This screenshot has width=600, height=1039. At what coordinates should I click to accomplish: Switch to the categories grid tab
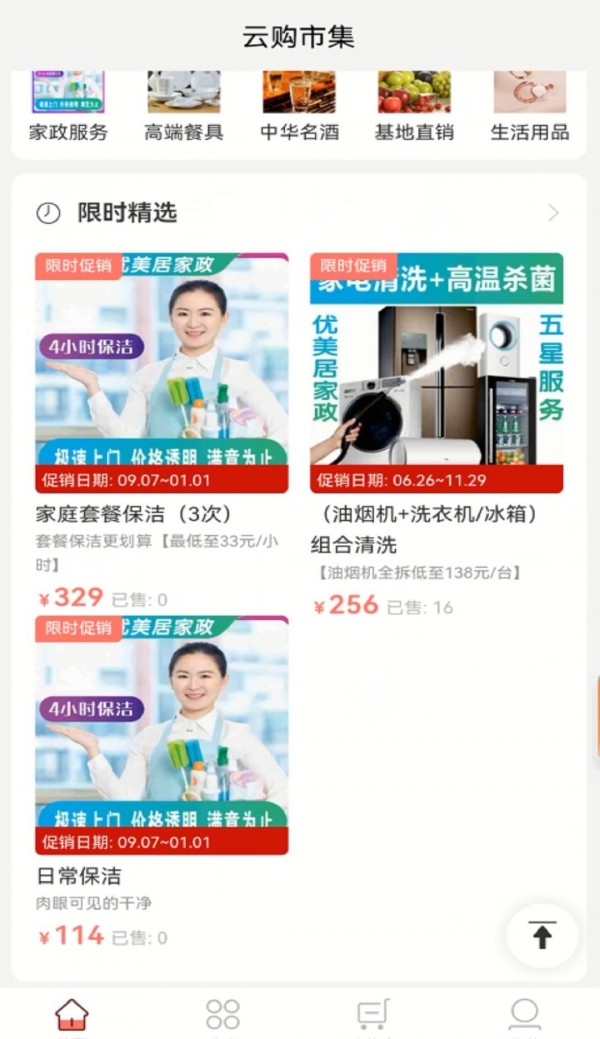(223, 1015)
